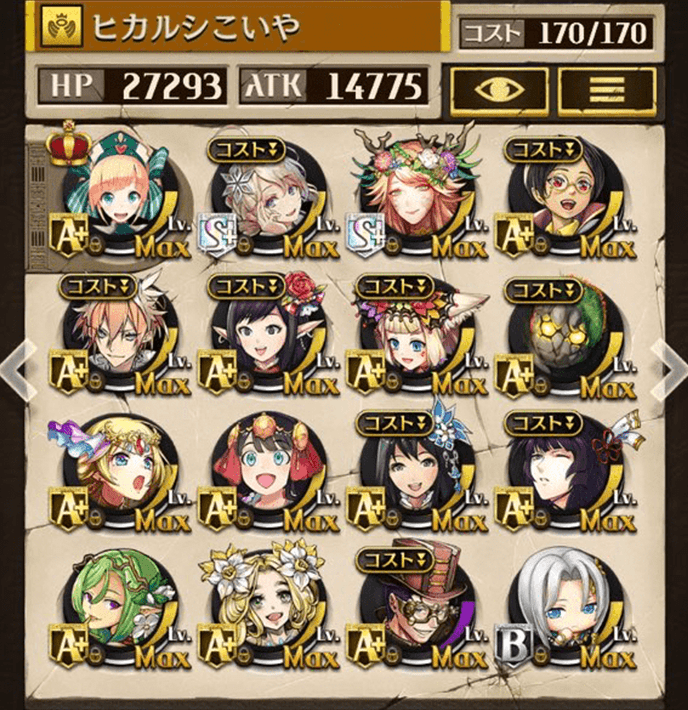
Task: Open the list menu button
Action: point(606,87)
